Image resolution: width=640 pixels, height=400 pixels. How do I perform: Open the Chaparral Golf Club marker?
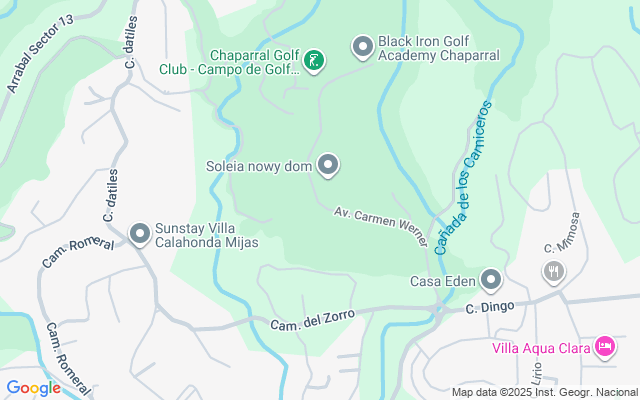pos(313,62)
